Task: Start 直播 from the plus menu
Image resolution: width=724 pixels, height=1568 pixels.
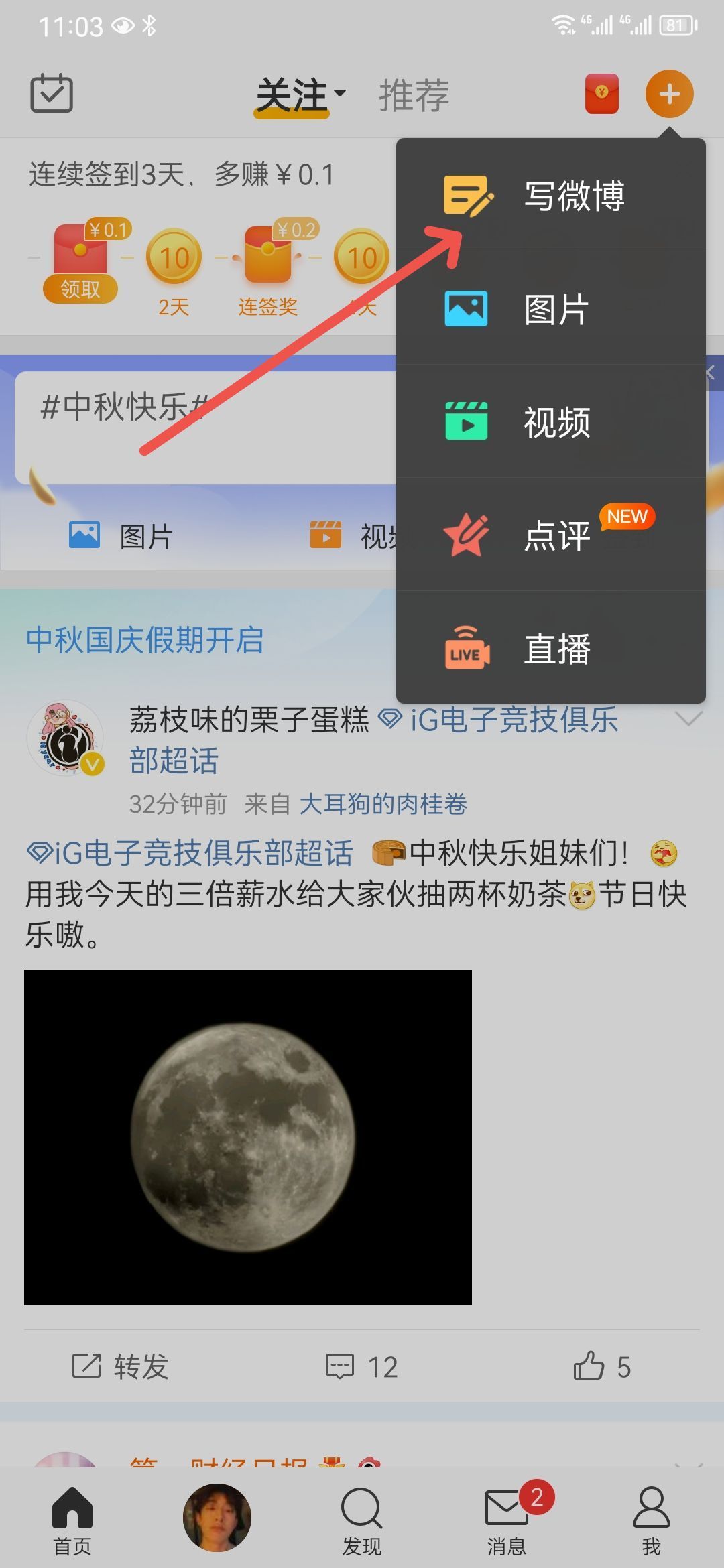Action: pos(550,649)
